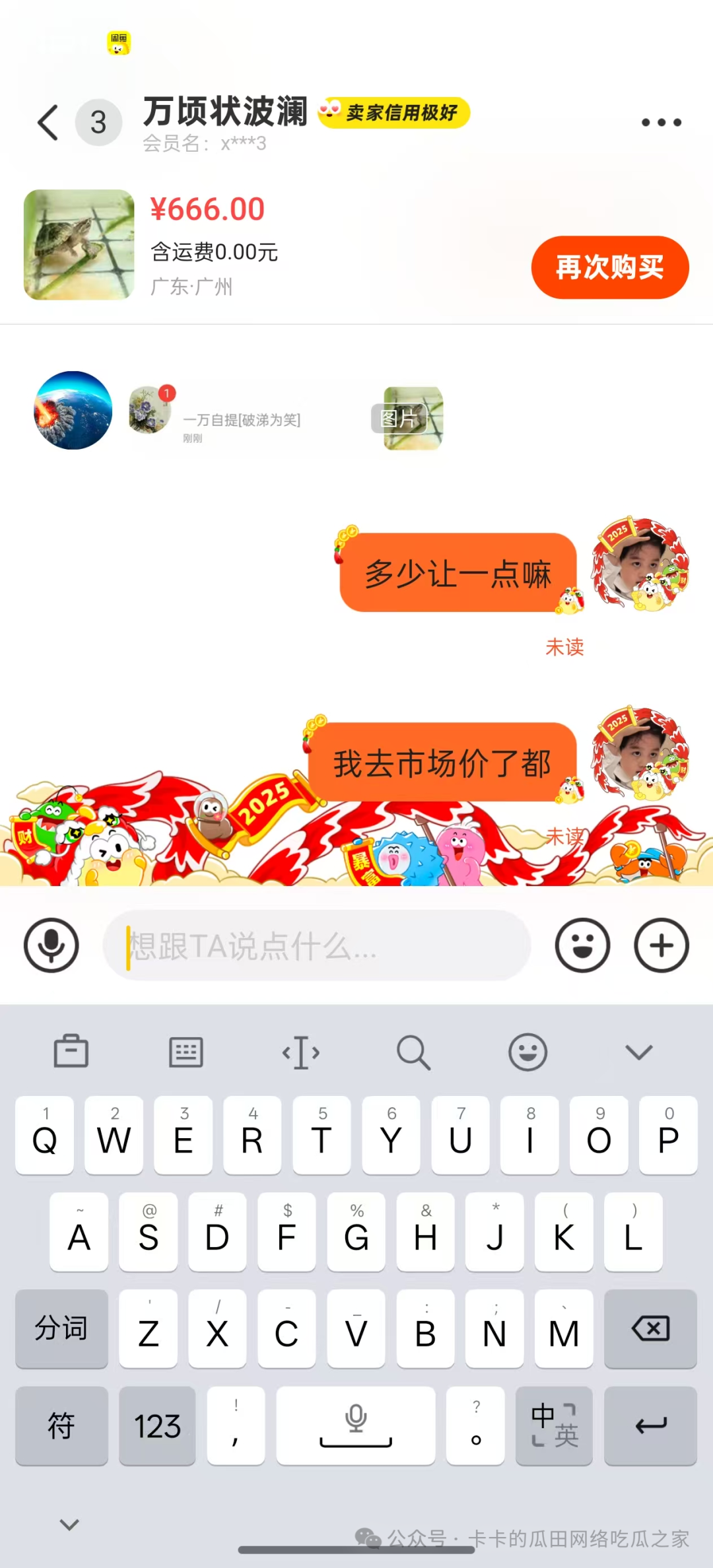Tap the 分词 key
This screenshot has height=1568, width=713.
61,1328
